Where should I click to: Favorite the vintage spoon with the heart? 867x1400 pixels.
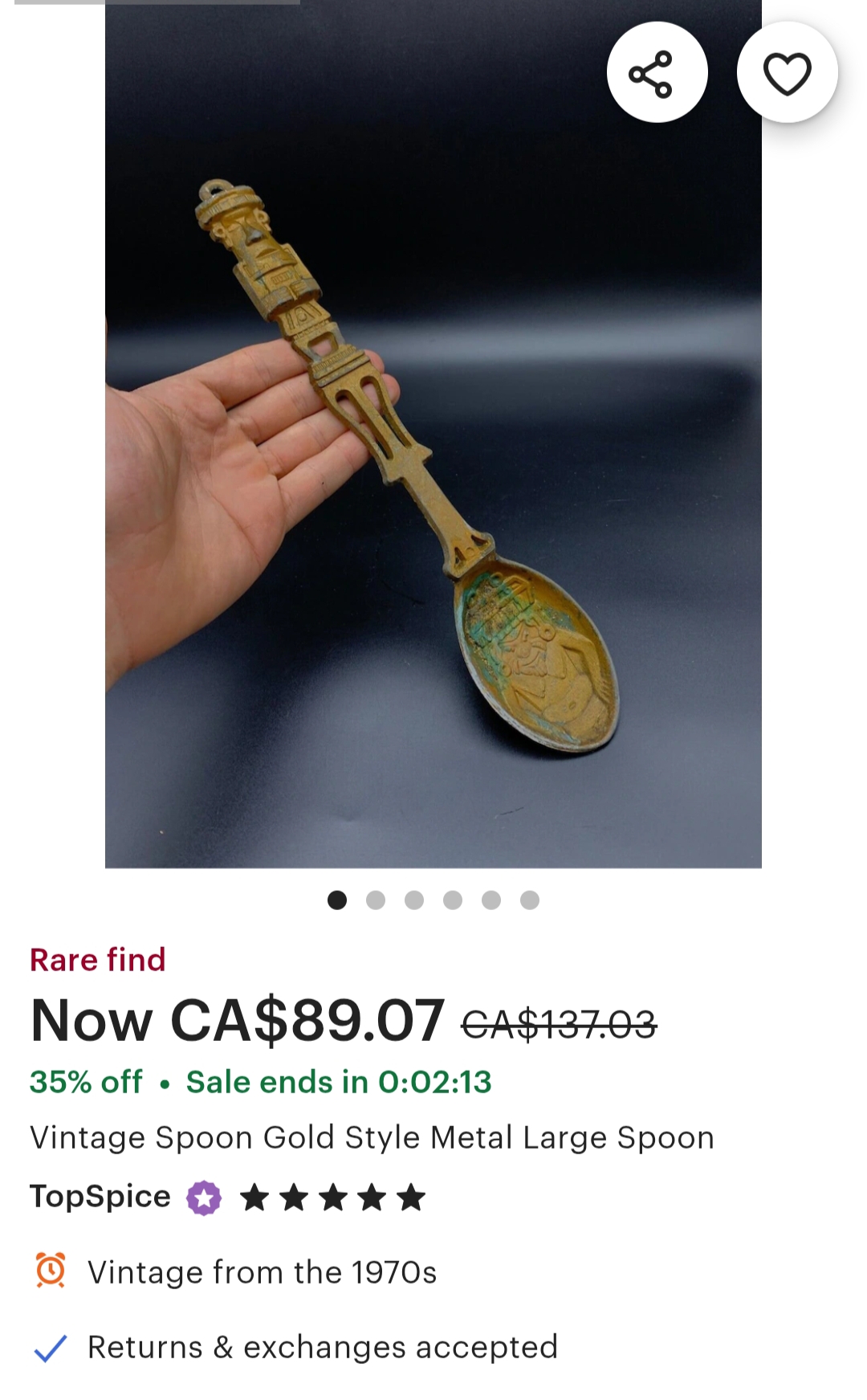coord(787,73)
